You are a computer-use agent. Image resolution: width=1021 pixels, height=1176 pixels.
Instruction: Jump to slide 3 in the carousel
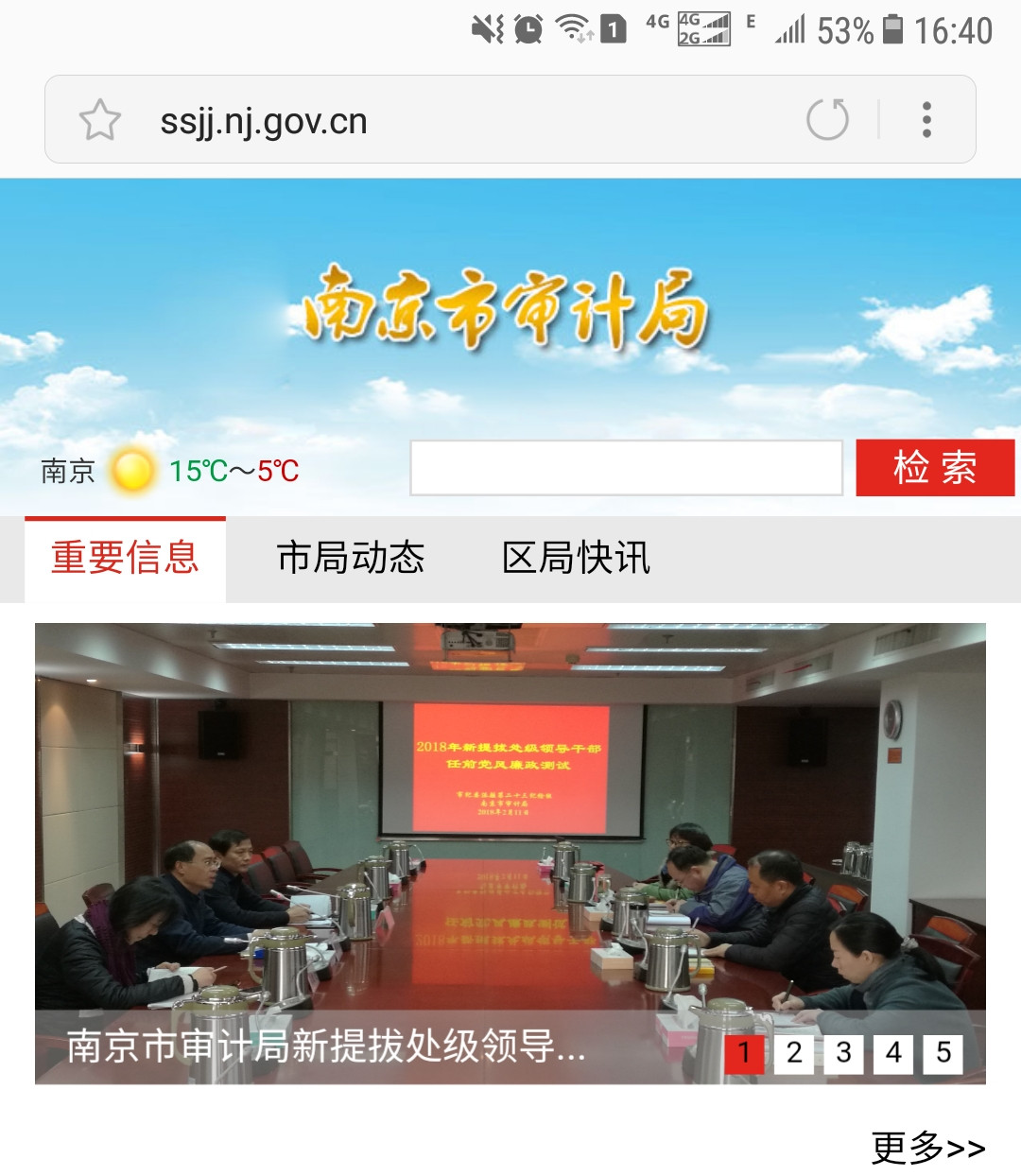[x=844, y=1053]
